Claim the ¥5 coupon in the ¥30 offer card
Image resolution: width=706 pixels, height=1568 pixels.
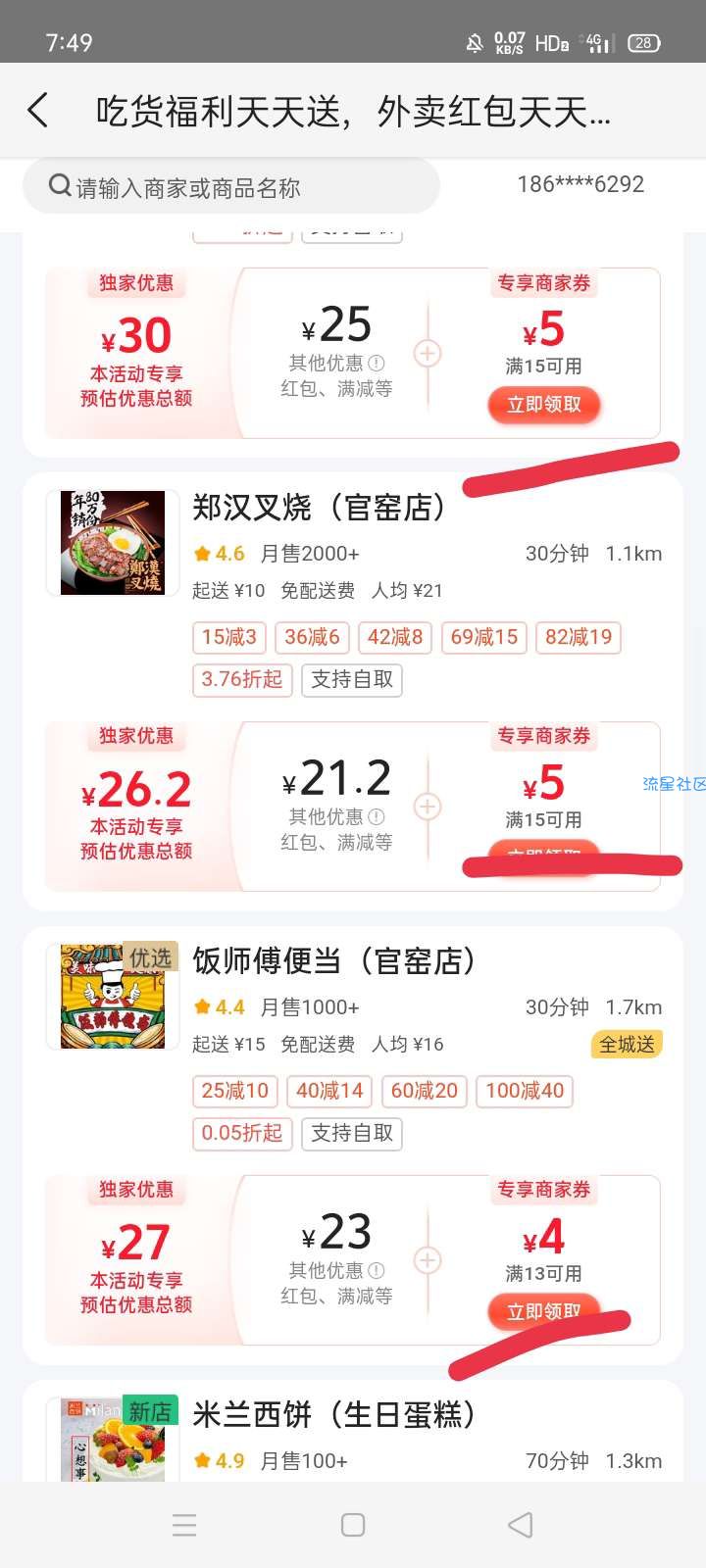tap(543, 405)
